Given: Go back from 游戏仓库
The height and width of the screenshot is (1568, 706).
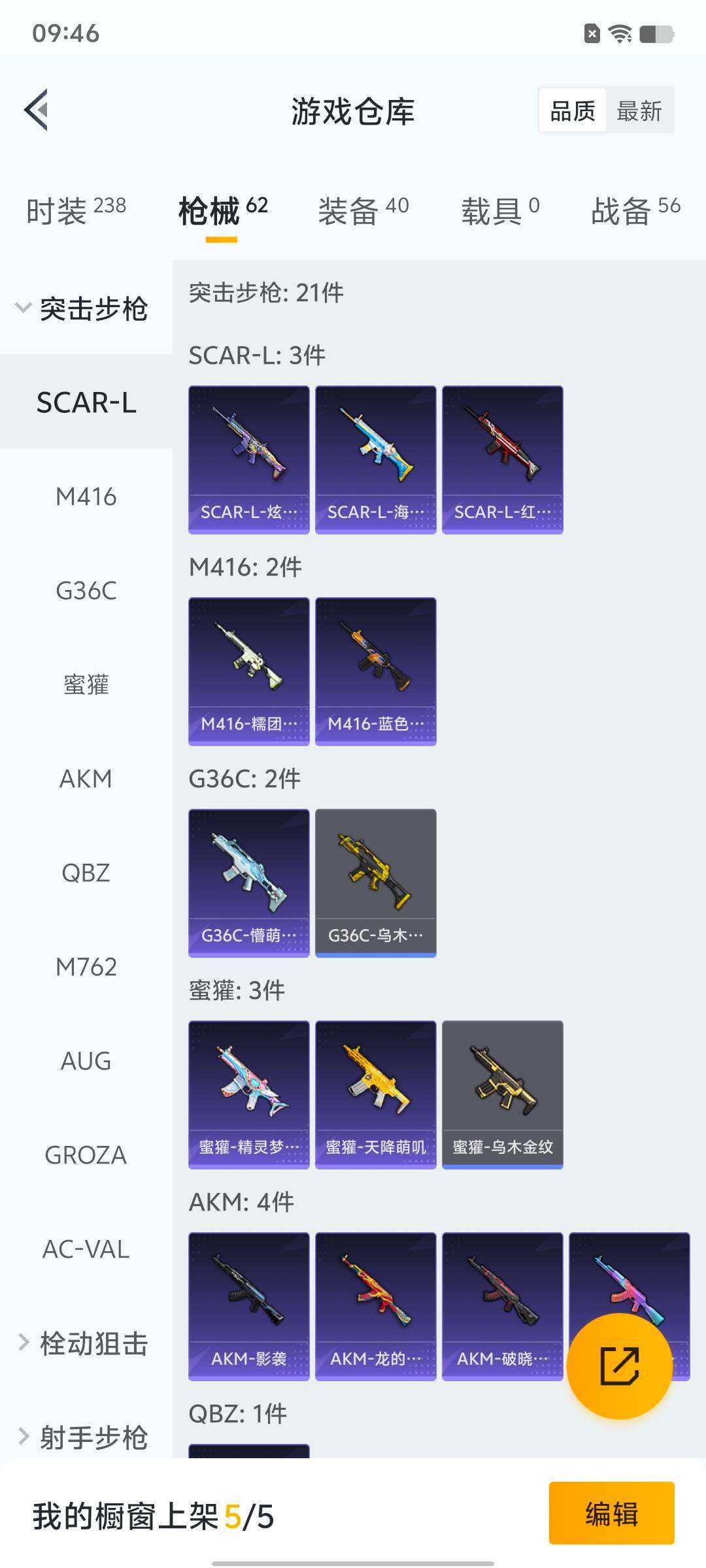Looking at the screenshot, I should pos(37,110).
